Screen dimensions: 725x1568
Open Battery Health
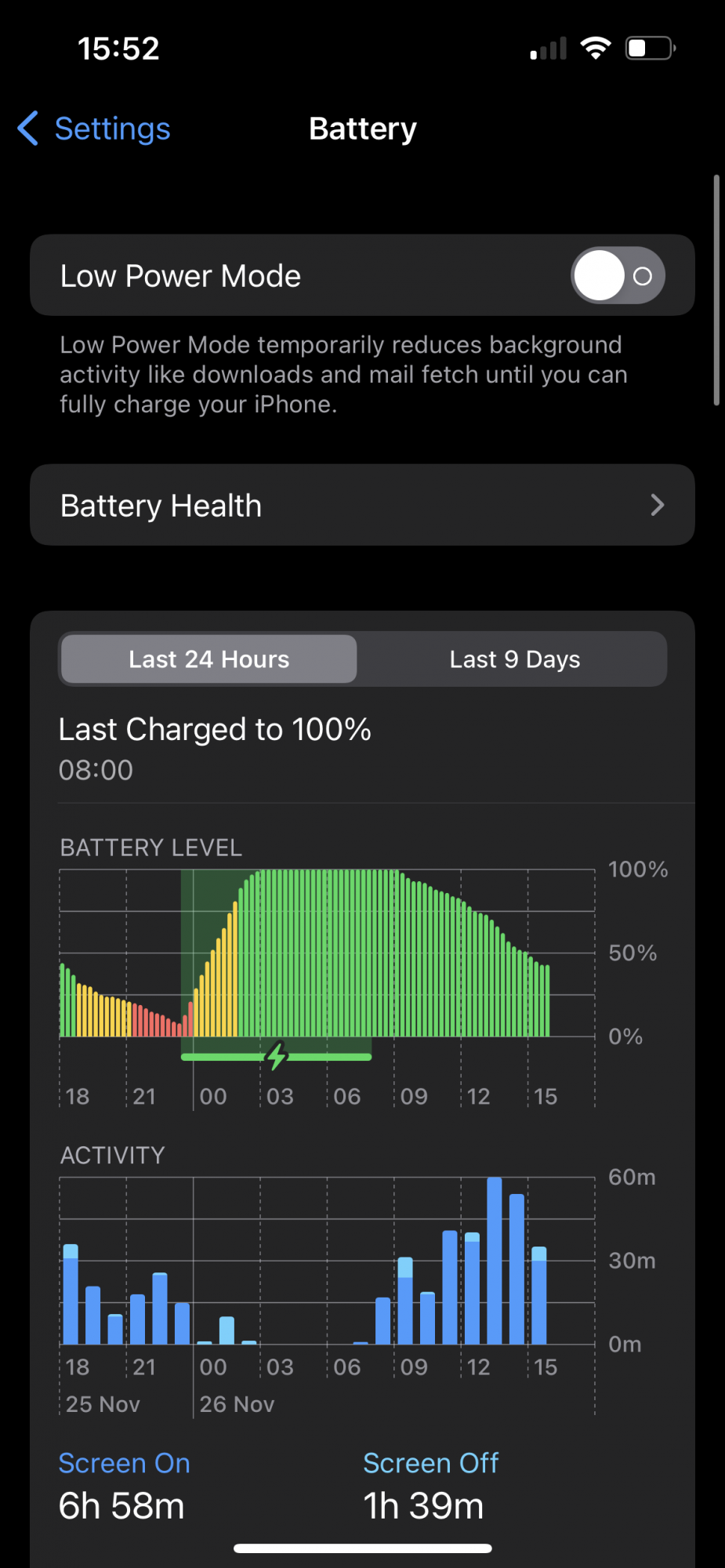(362, 505)
